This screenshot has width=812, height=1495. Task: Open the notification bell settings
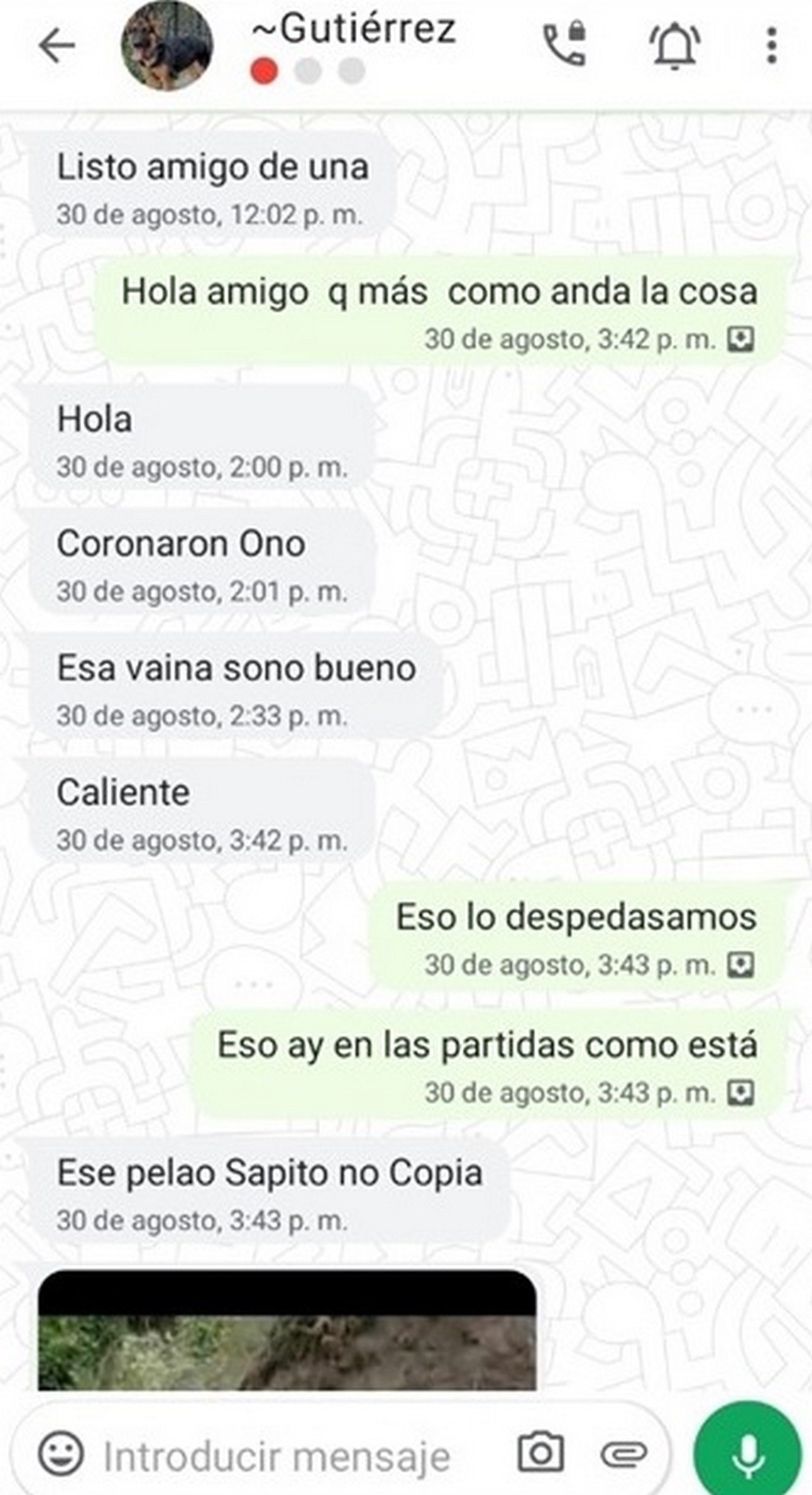tap(675, 46)
